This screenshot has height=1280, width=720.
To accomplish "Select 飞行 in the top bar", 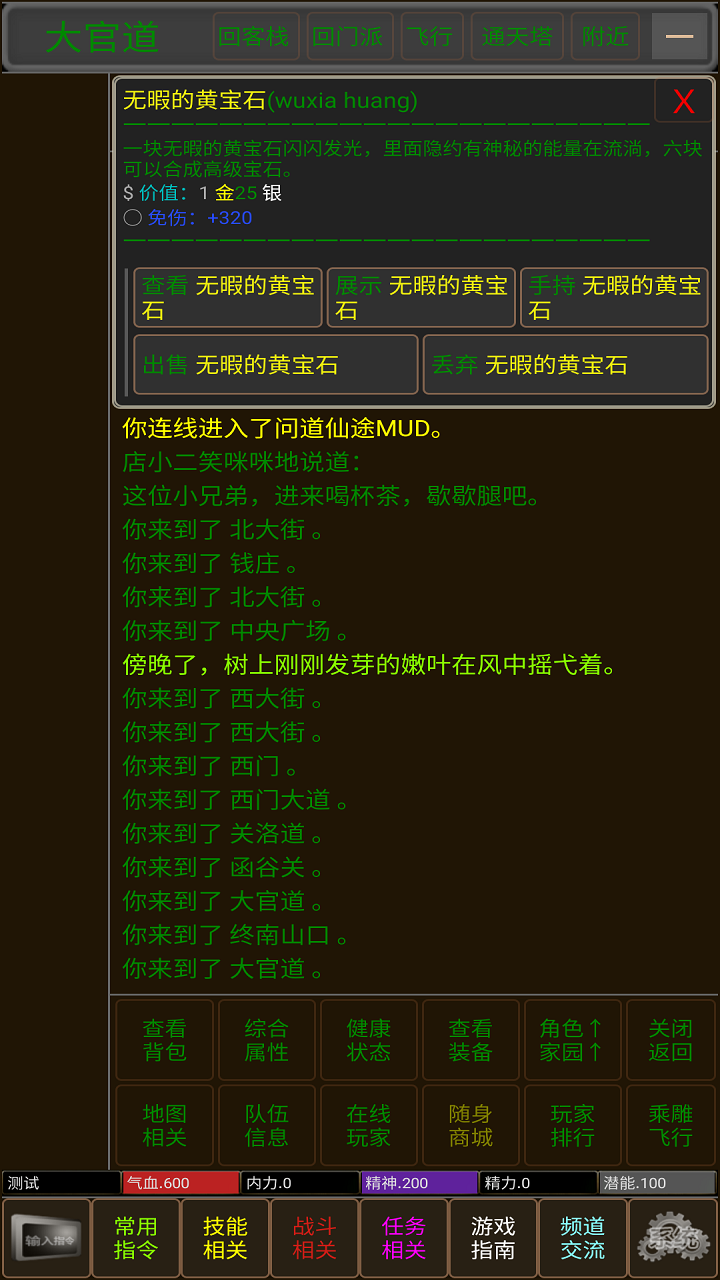I will (430, 37).
